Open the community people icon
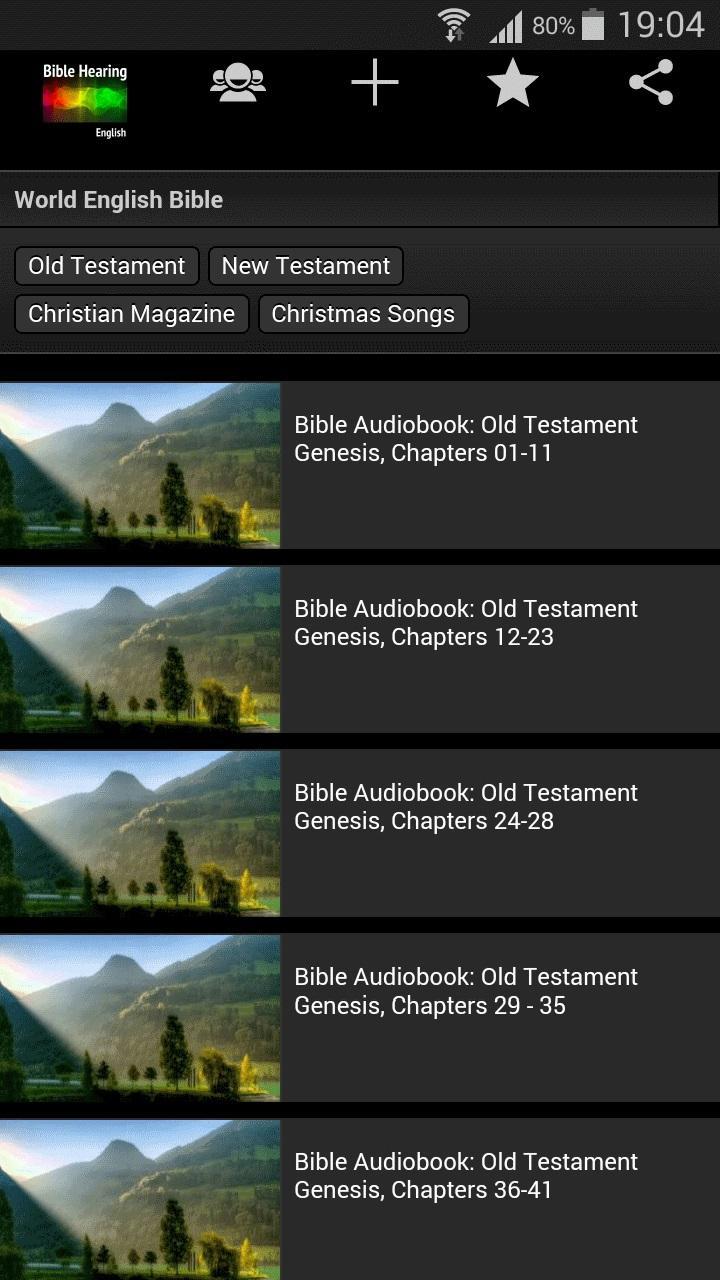The image size is (720, 1280). [237, 83]
